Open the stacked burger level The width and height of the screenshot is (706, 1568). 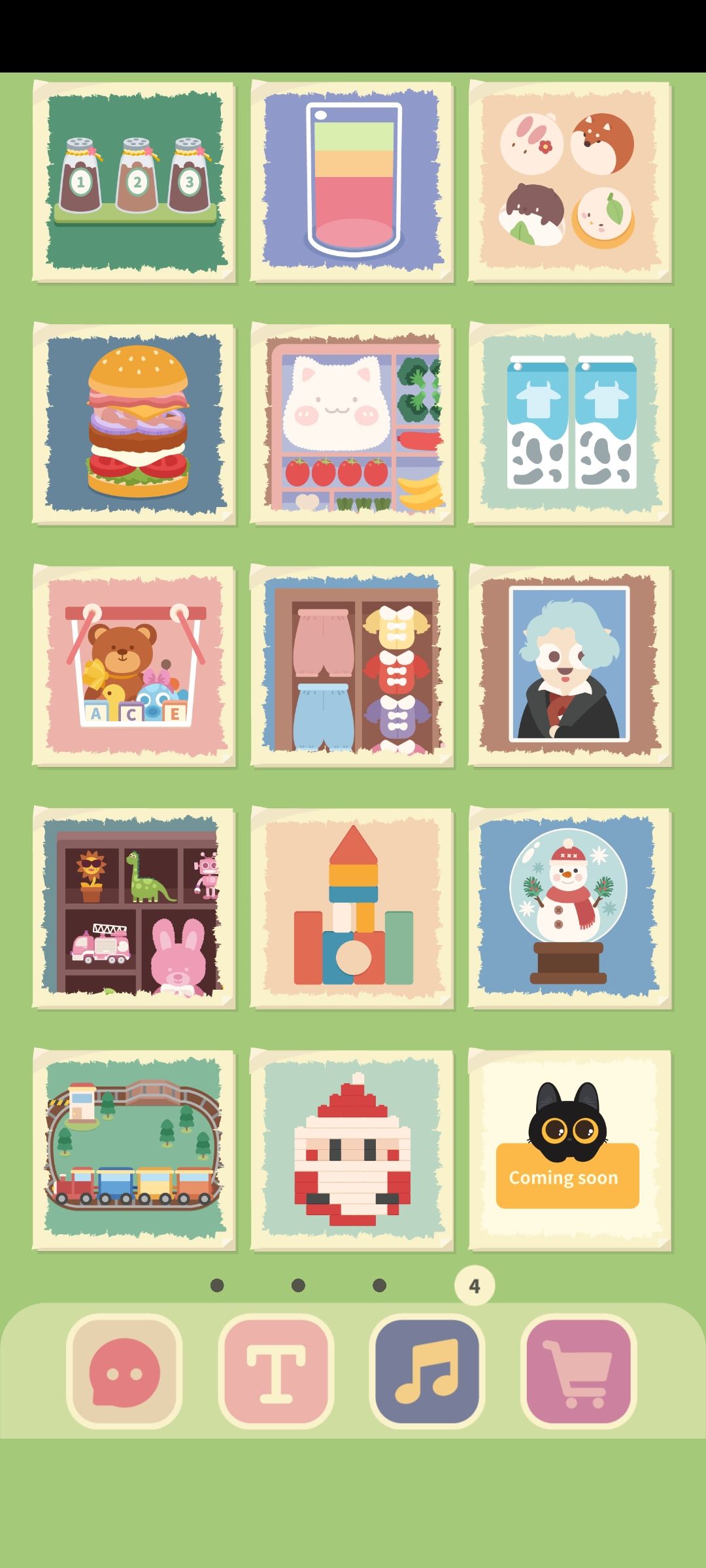[x=134, y=423]
